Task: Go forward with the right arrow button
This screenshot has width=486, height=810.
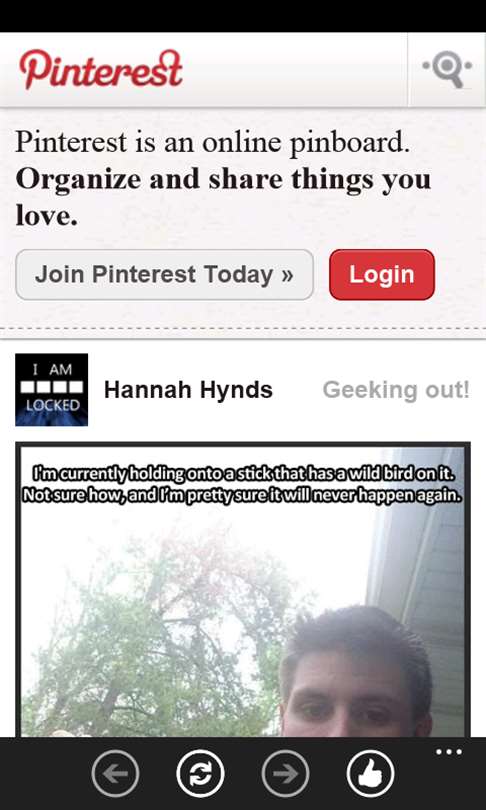Action: pos(285,774)
